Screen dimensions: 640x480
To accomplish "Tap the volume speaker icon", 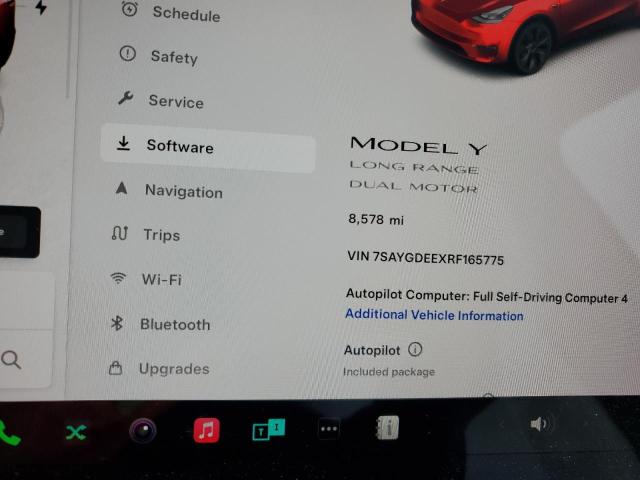I will point(539,424).
